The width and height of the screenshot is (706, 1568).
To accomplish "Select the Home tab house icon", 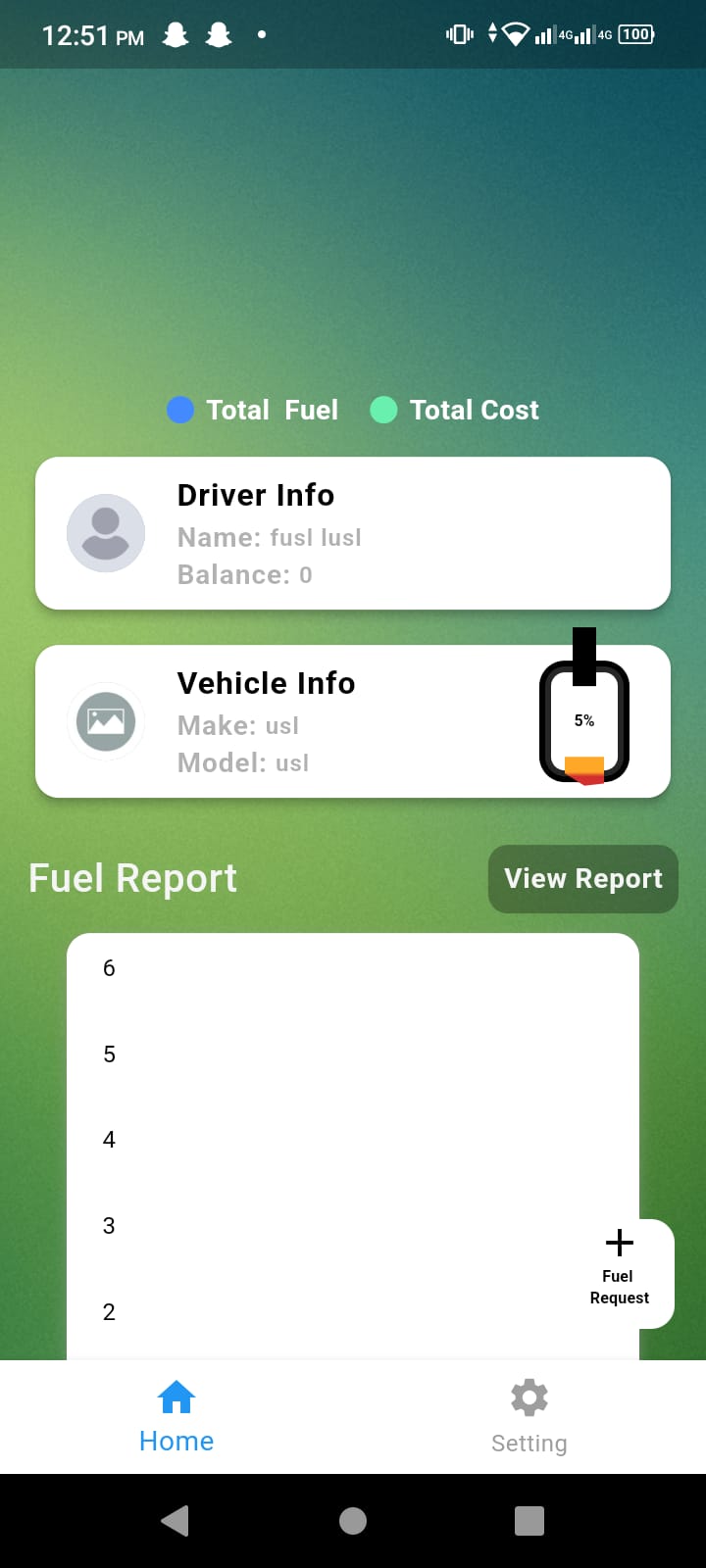I will pyautogui.click(x=176, y=1396).
